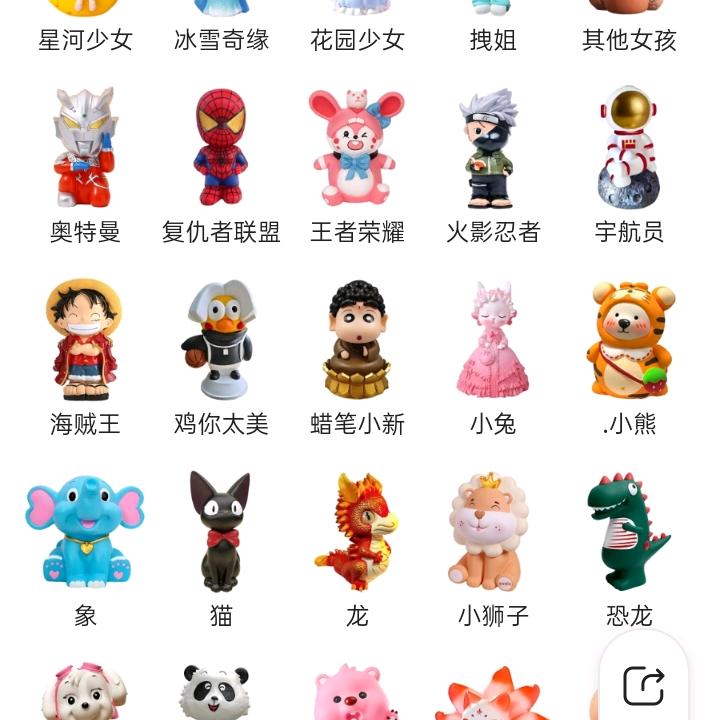The width and height of the screenshot is (720, 720).
Task: Select the 海贼王 category
Action: coord(85,340)
